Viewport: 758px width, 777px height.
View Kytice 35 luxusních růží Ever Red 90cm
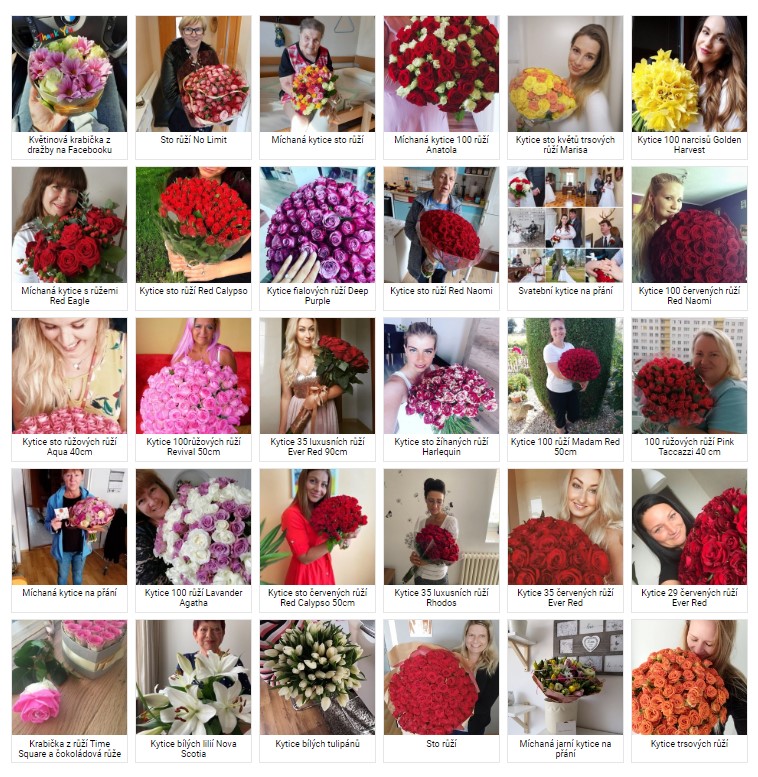tap(317, 376)
